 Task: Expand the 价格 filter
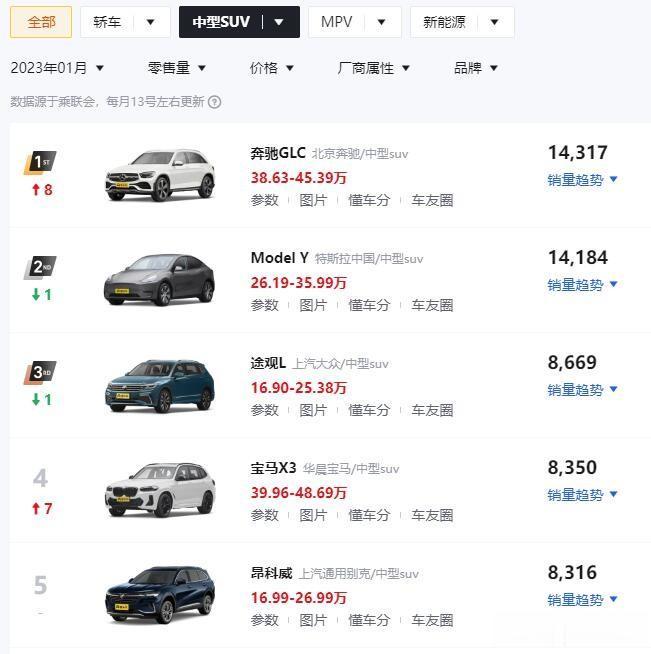pos(271,68)
